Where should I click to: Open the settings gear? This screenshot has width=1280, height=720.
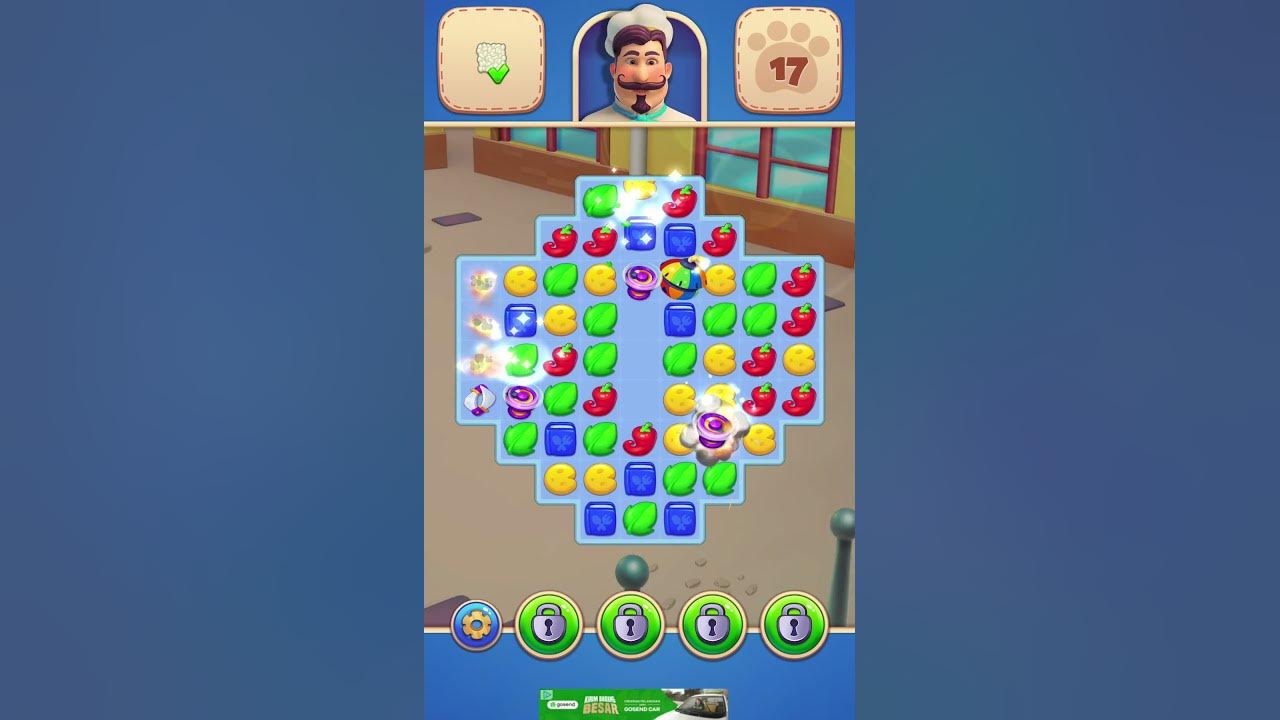[x=476, y=626]
